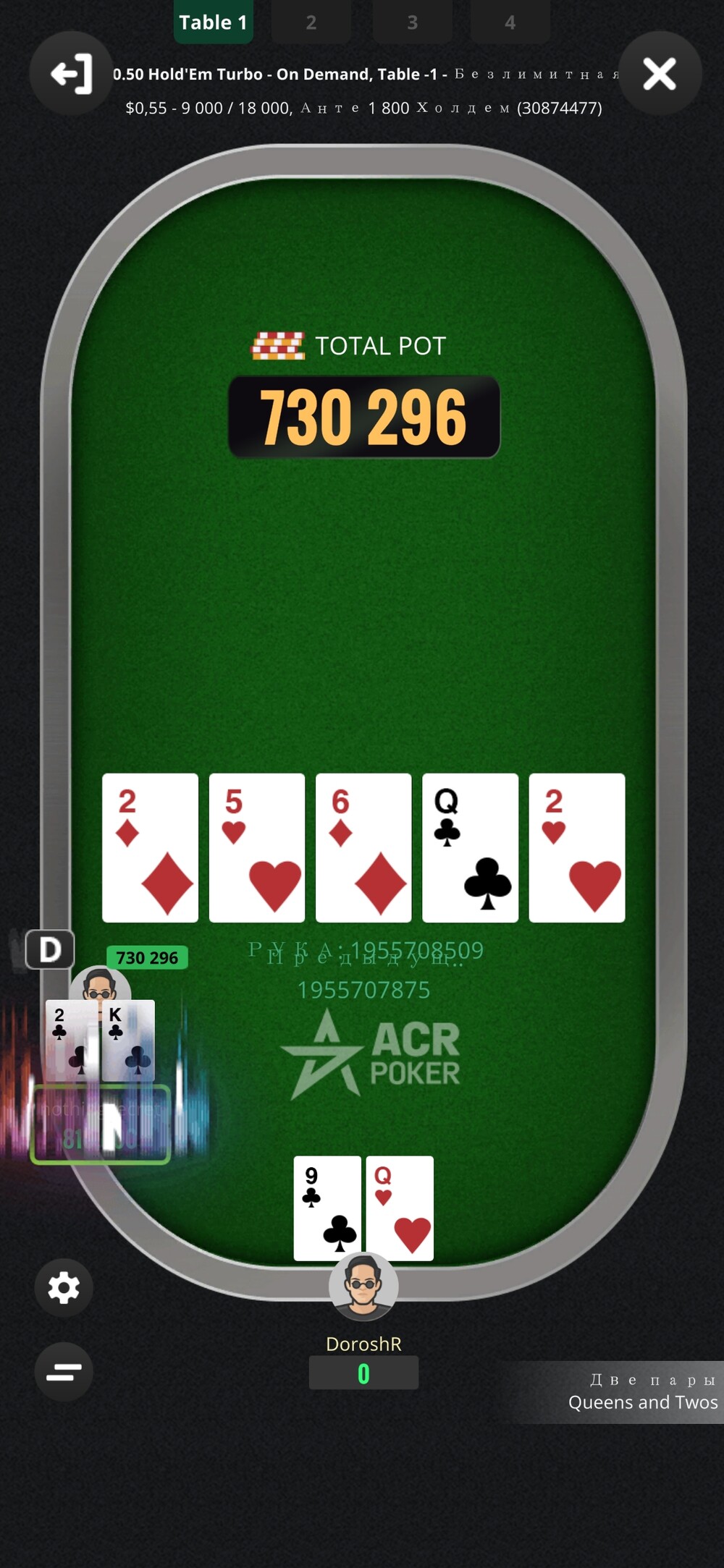
Task: View the previous hand number 1955707875
Action: (x=363, y=989)
